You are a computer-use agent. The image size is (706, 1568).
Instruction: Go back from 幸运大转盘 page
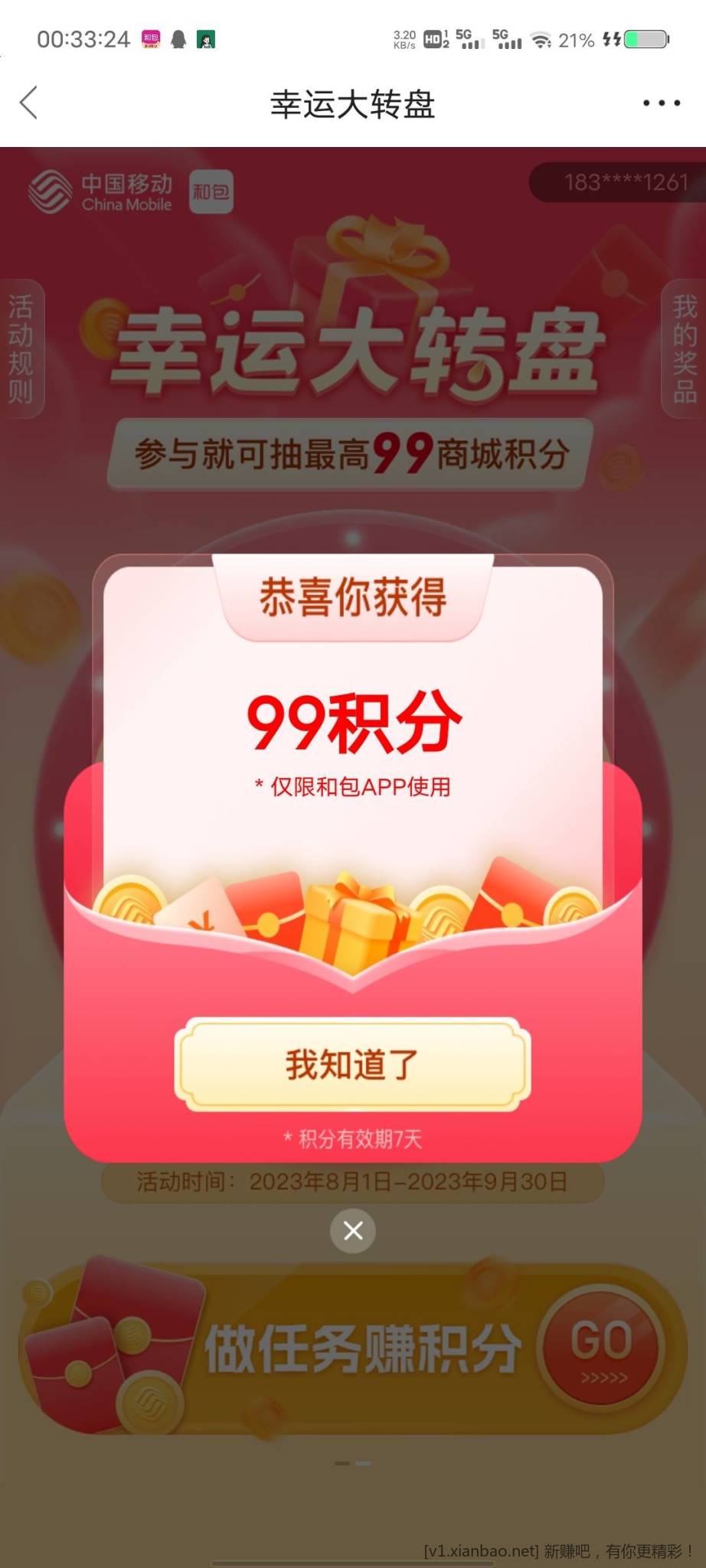[x=29, y=103]
